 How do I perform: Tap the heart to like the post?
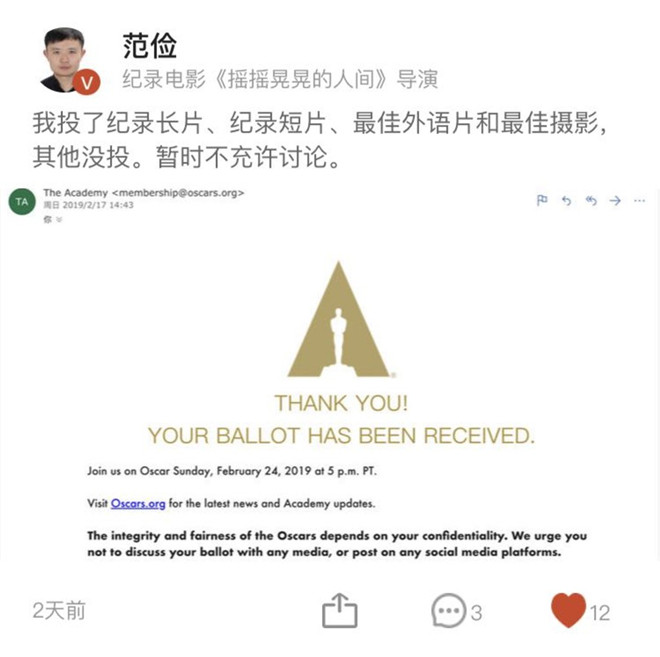click(x=568, y=611)
